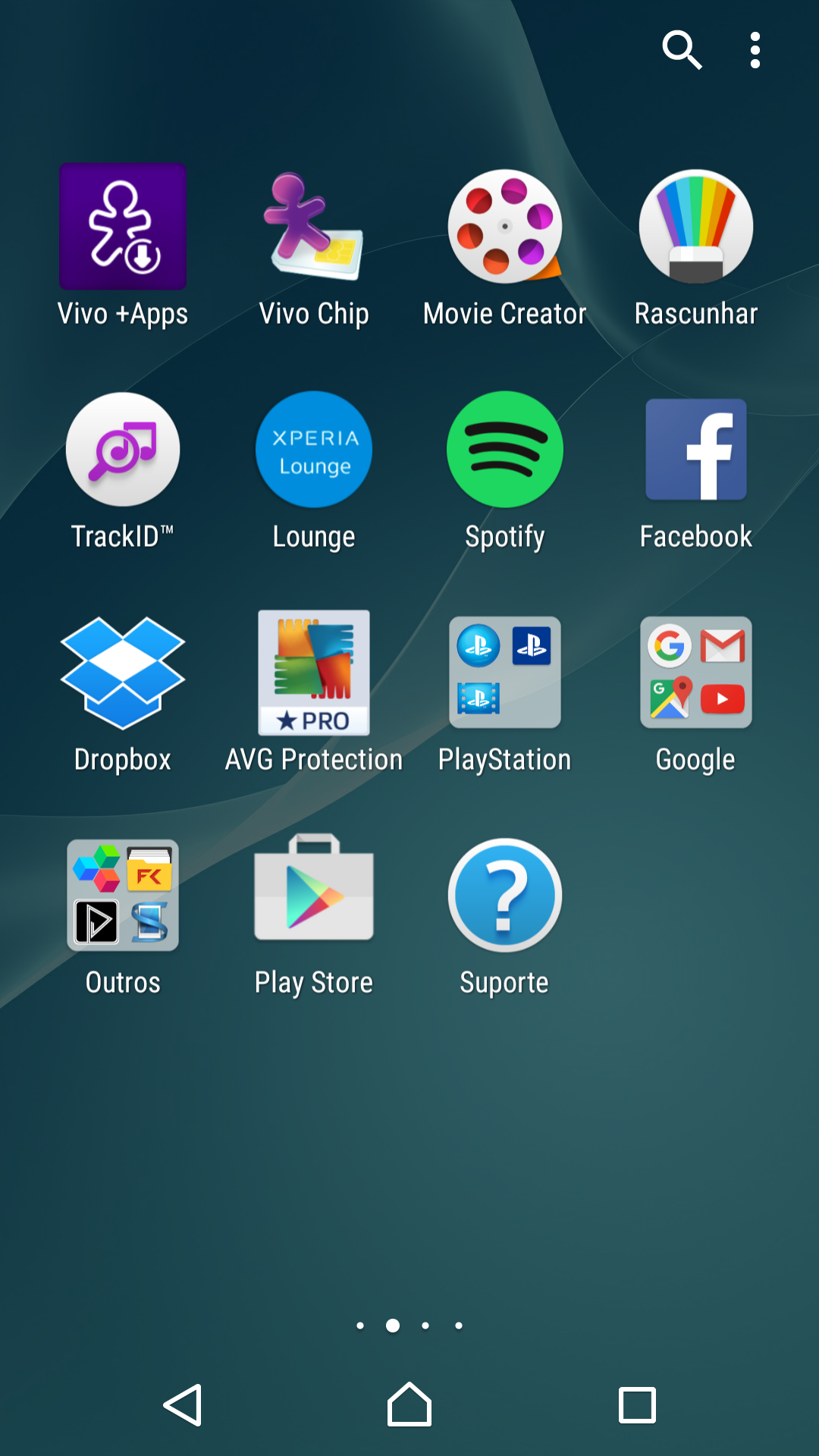
Task: Open the overflow menu
Action: point(755,50)
